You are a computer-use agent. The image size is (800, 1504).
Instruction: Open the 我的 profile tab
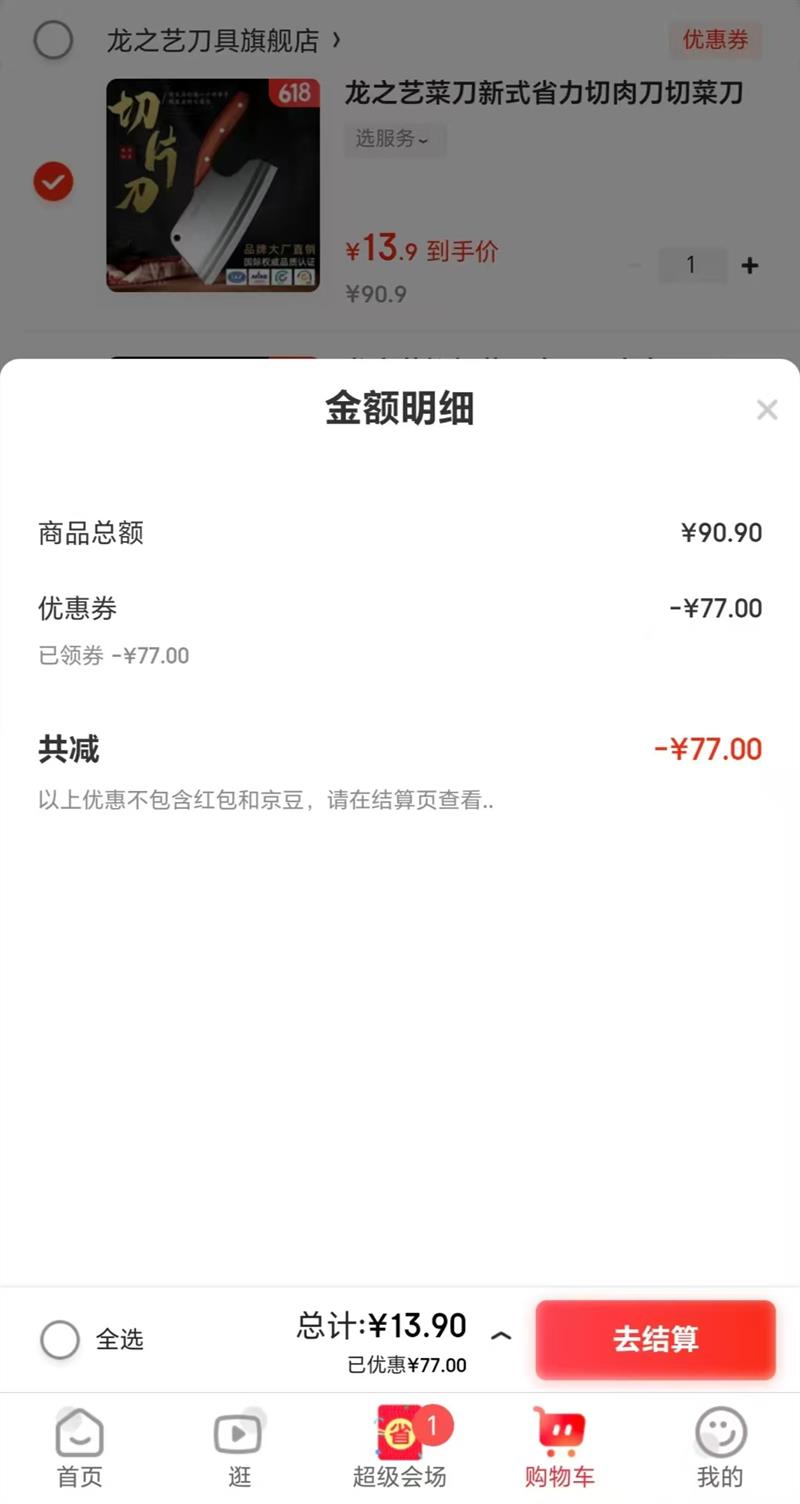720,1447
